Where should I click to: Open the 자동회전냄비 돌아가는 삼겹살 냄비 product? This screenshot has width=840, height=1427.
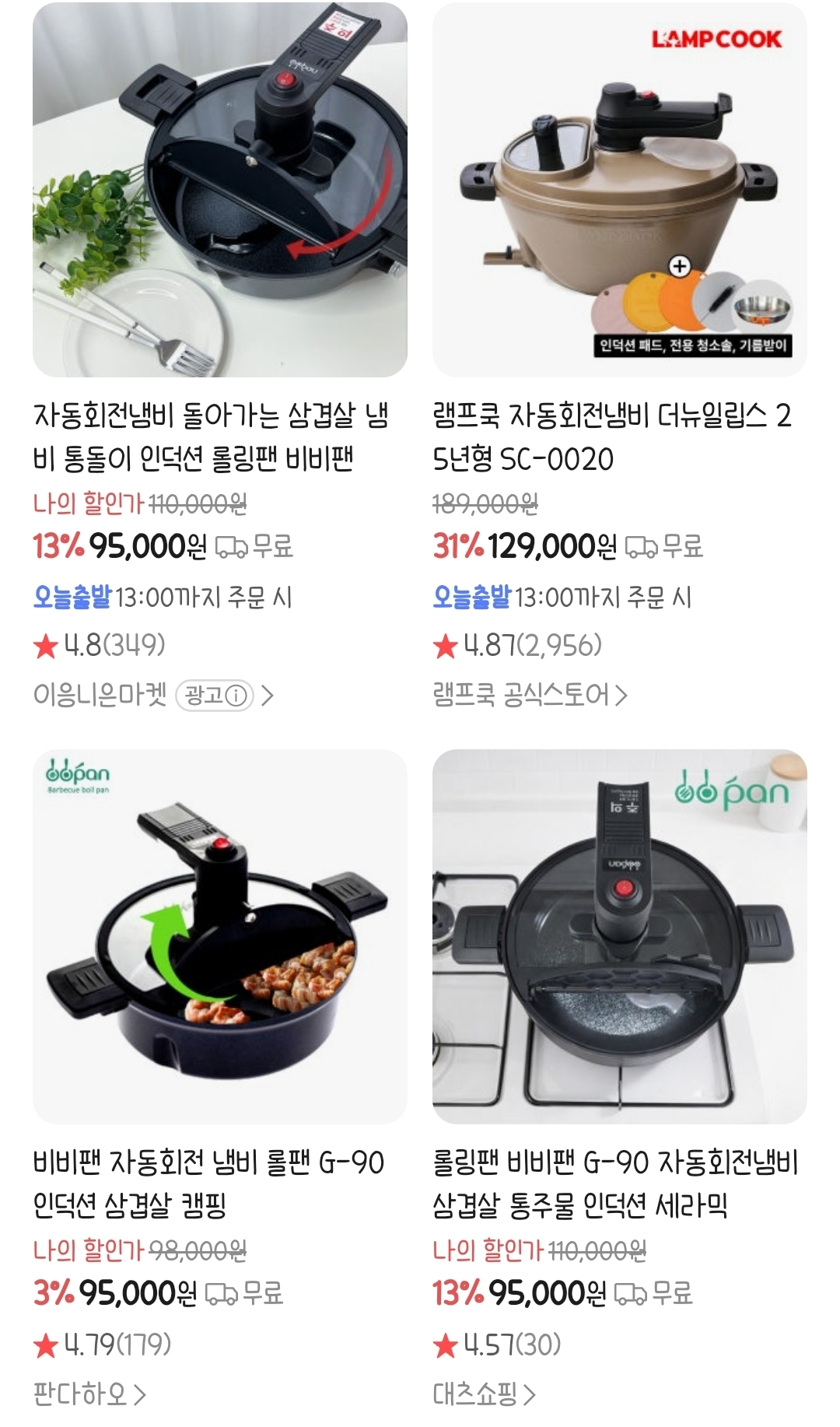[210, 437]
